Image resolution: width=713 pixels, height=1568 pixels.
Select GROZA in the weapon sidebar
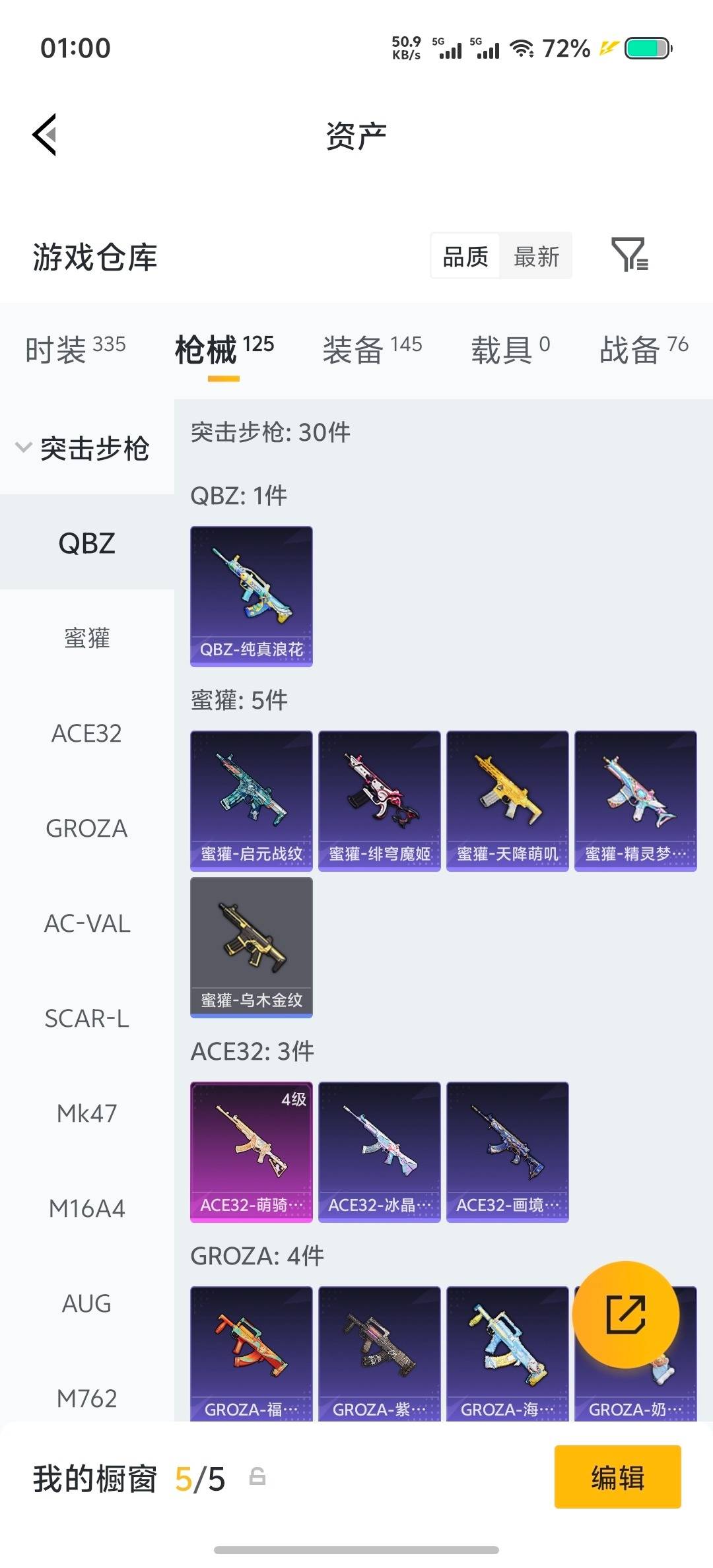point(86,828)
